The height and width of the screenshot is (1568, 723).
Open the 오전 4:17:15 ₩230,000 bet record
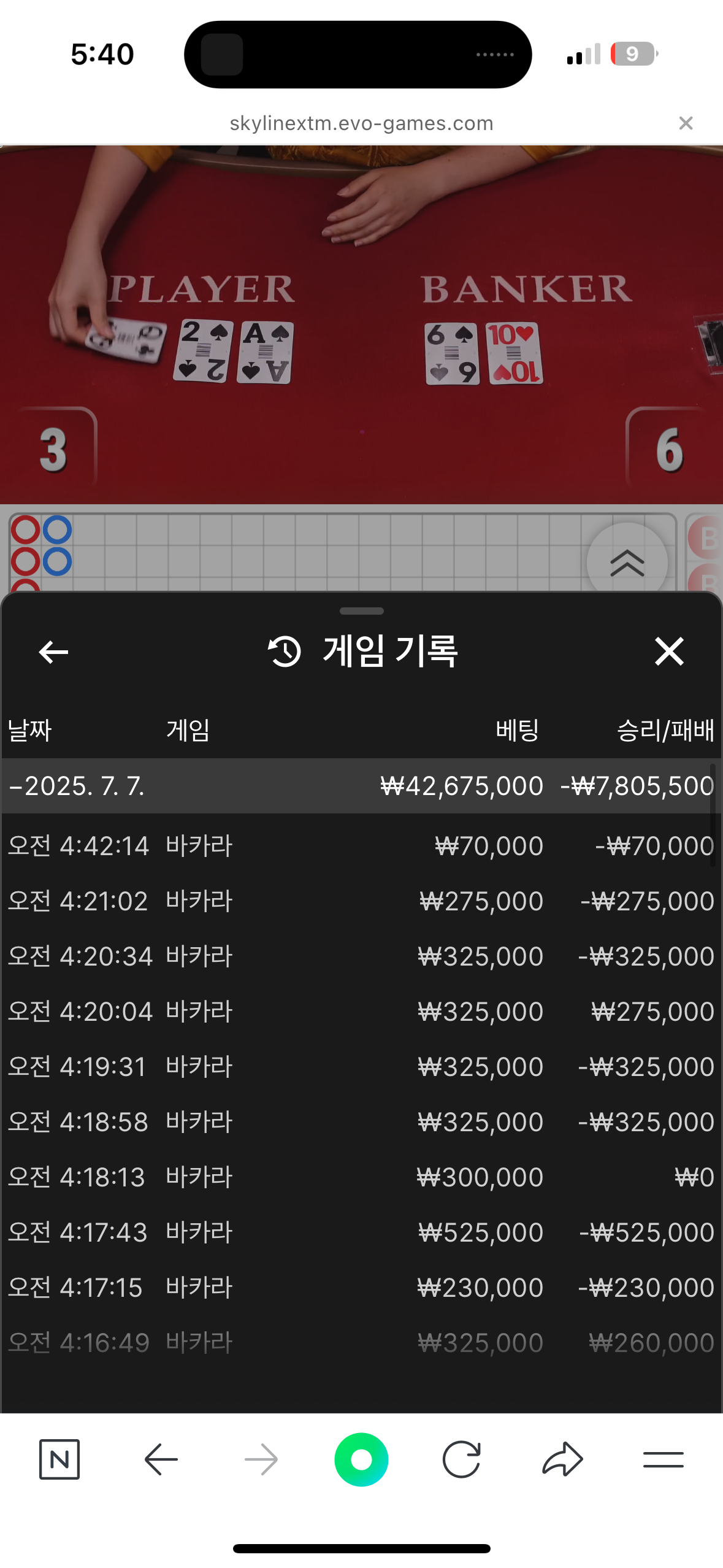point(361,1288)
